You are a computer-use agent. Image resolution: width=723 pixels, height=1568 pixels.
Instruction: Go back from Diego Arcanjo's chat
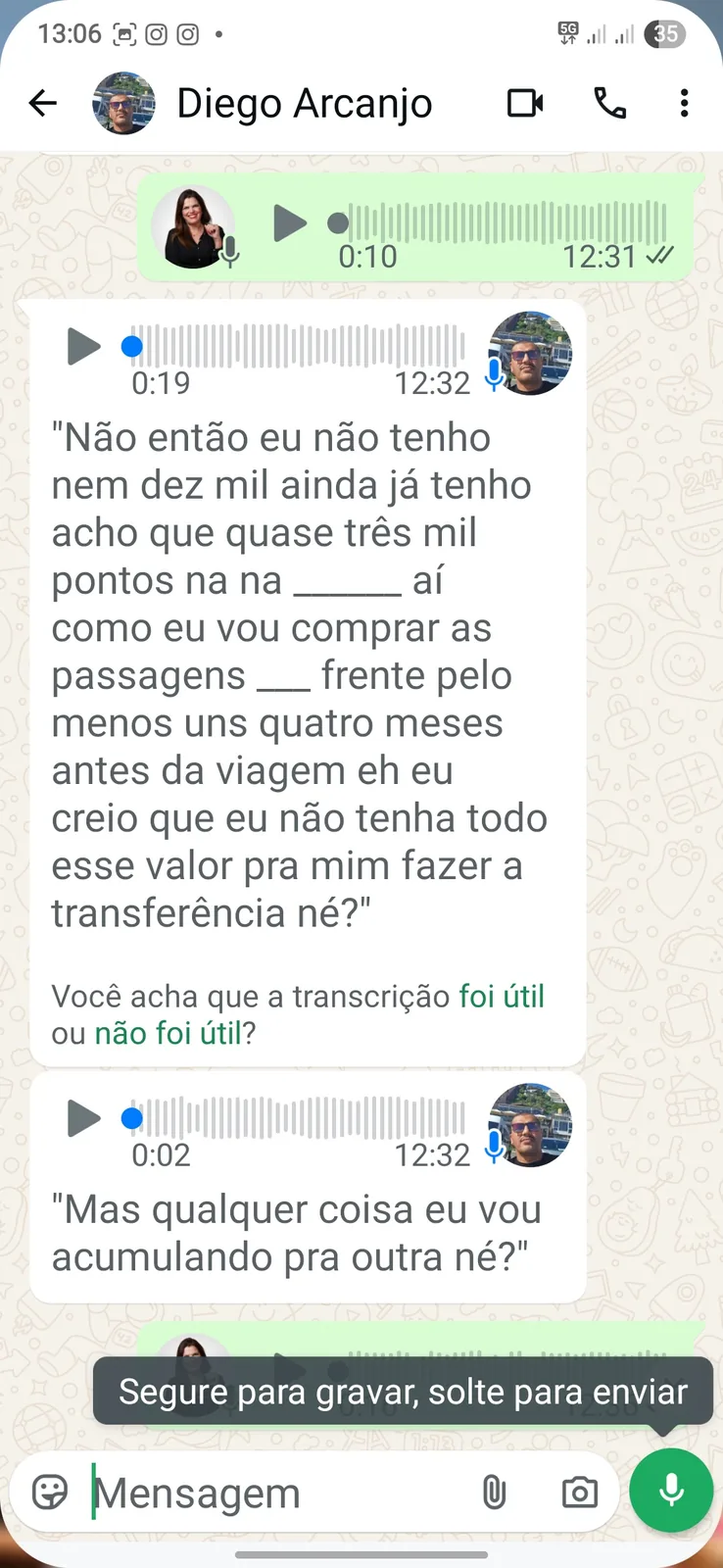(x=43, y=103)
